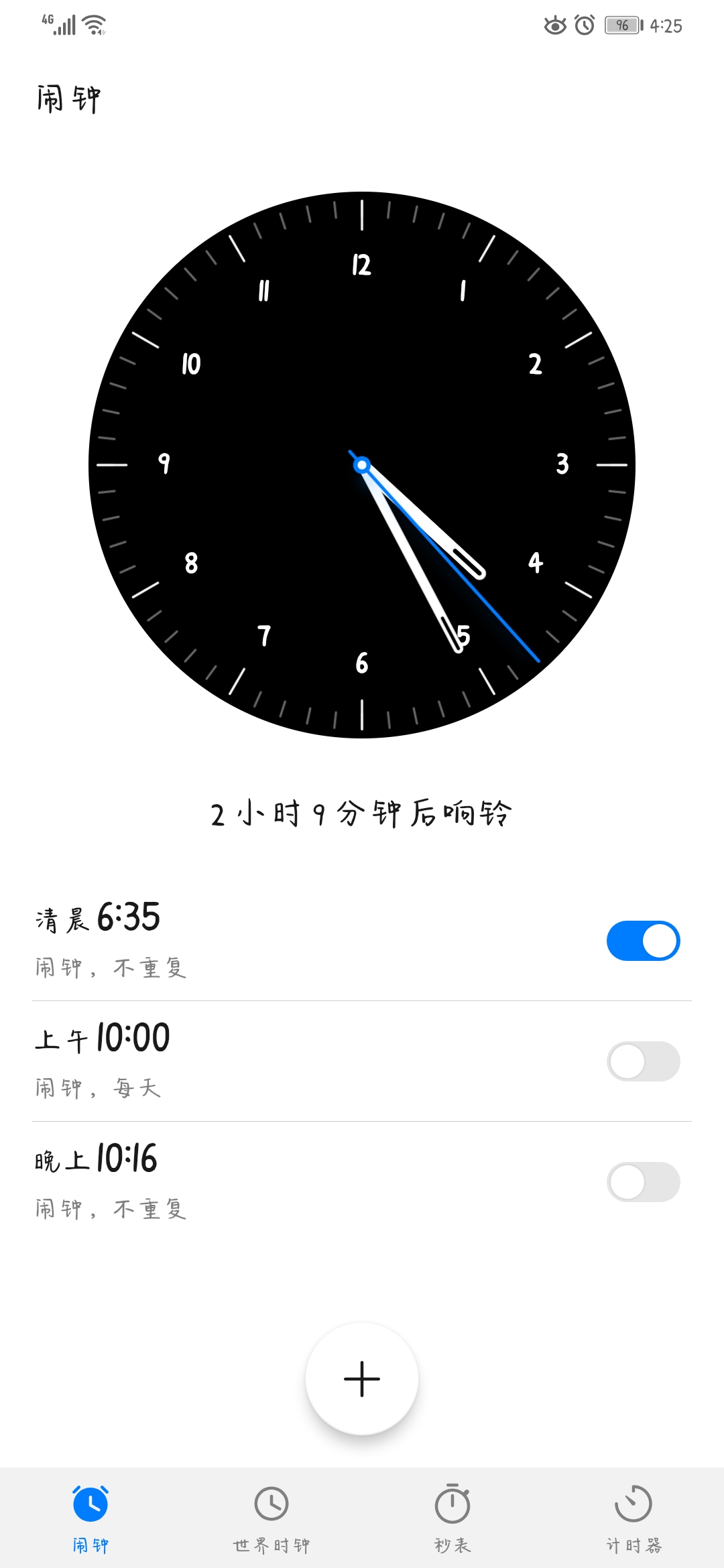This screenshot has height=1568, width=724.
Task: Add a new alarm with plus button
Action: (362, 1379)
